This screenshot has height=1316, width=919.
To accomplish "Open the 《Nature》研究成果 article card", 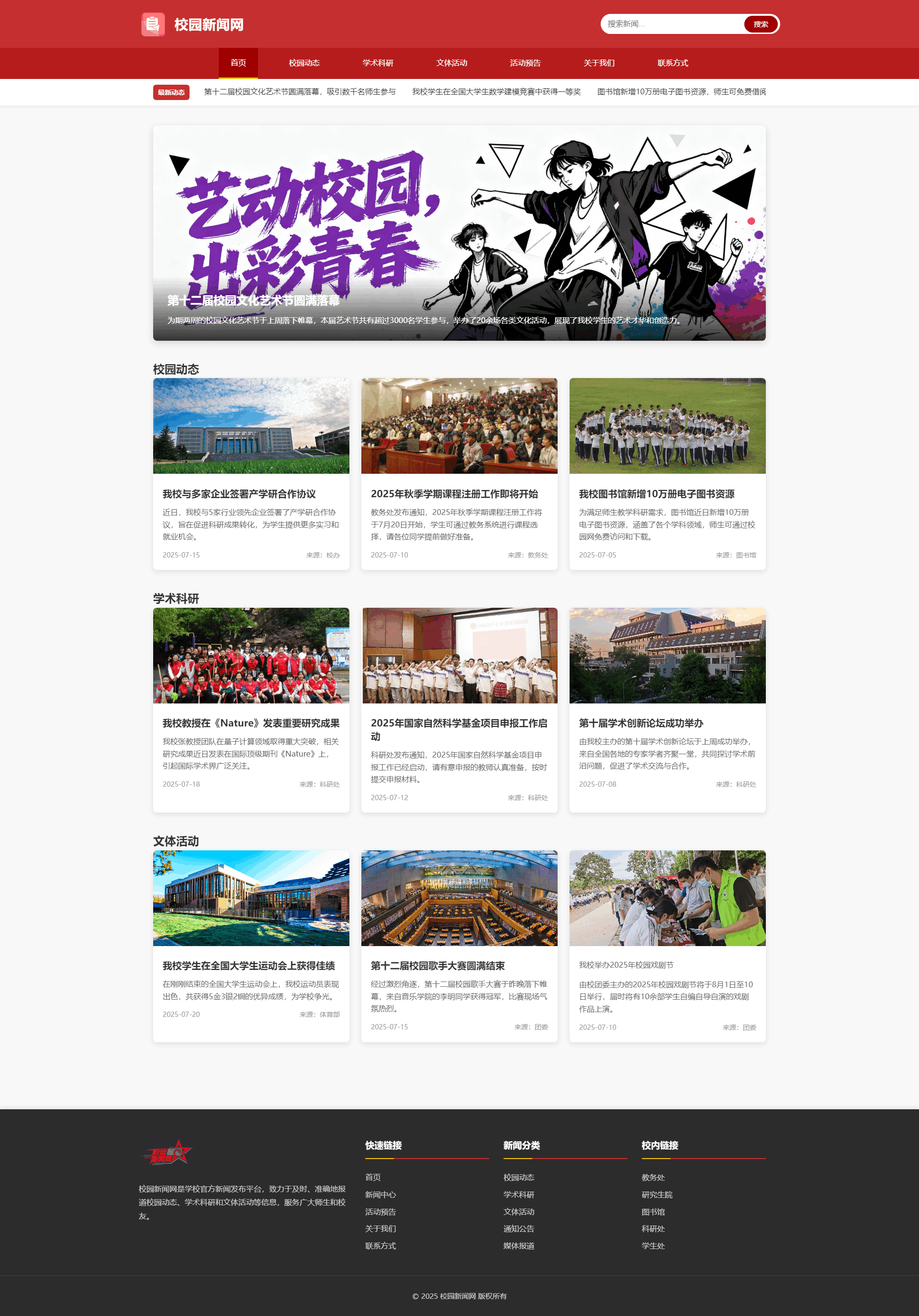I will coord(250,724).
